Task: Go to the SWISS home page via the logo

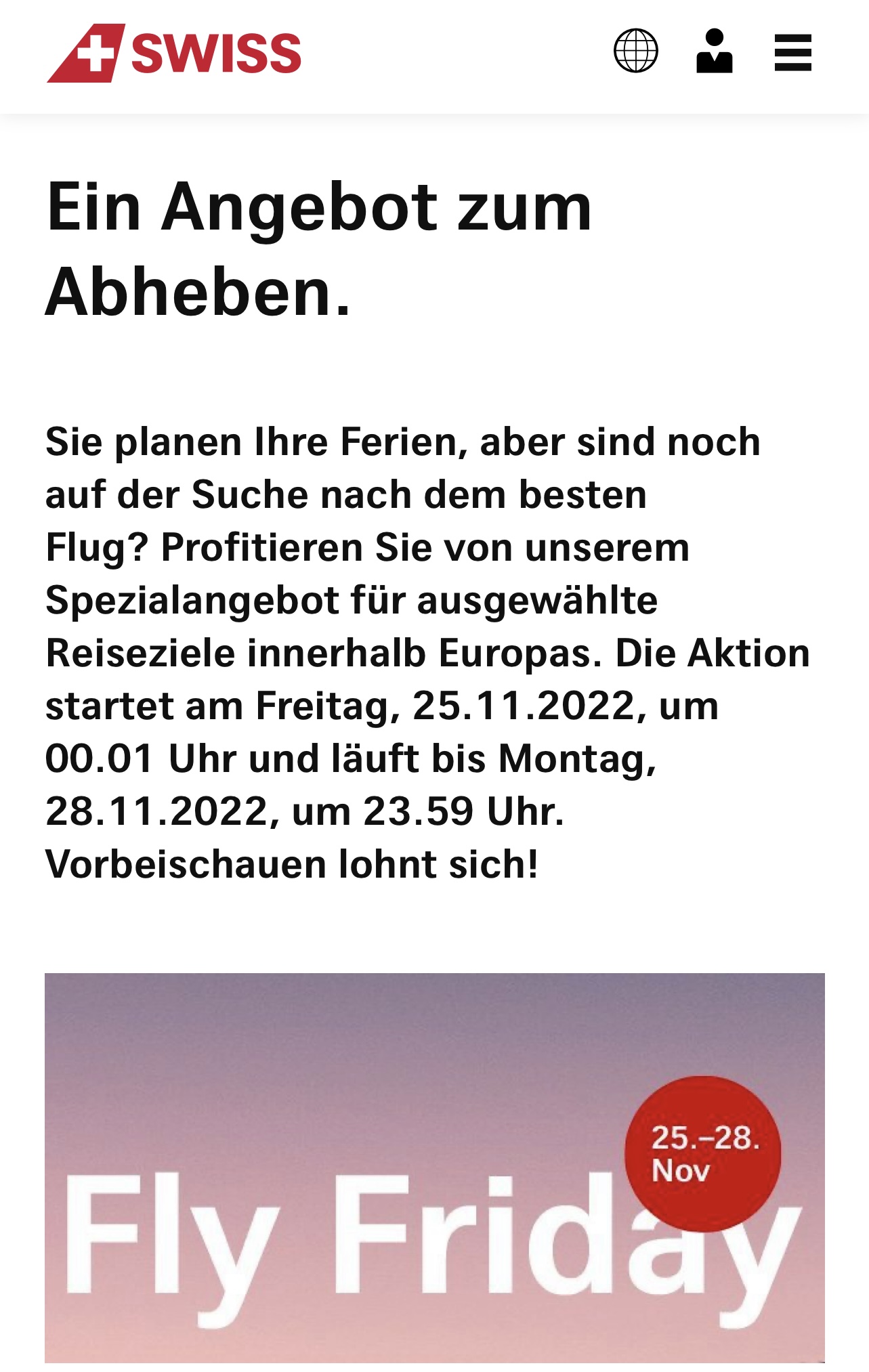Action: point(174,53)
